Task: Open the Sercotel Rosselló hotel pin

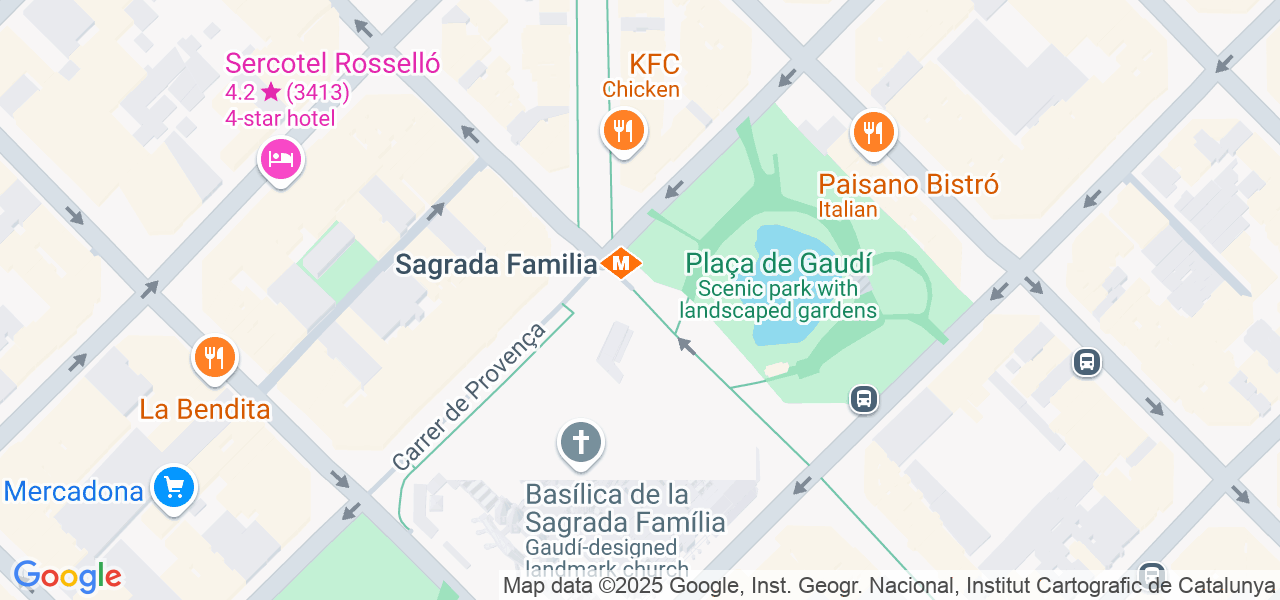Action: [281, 158]
